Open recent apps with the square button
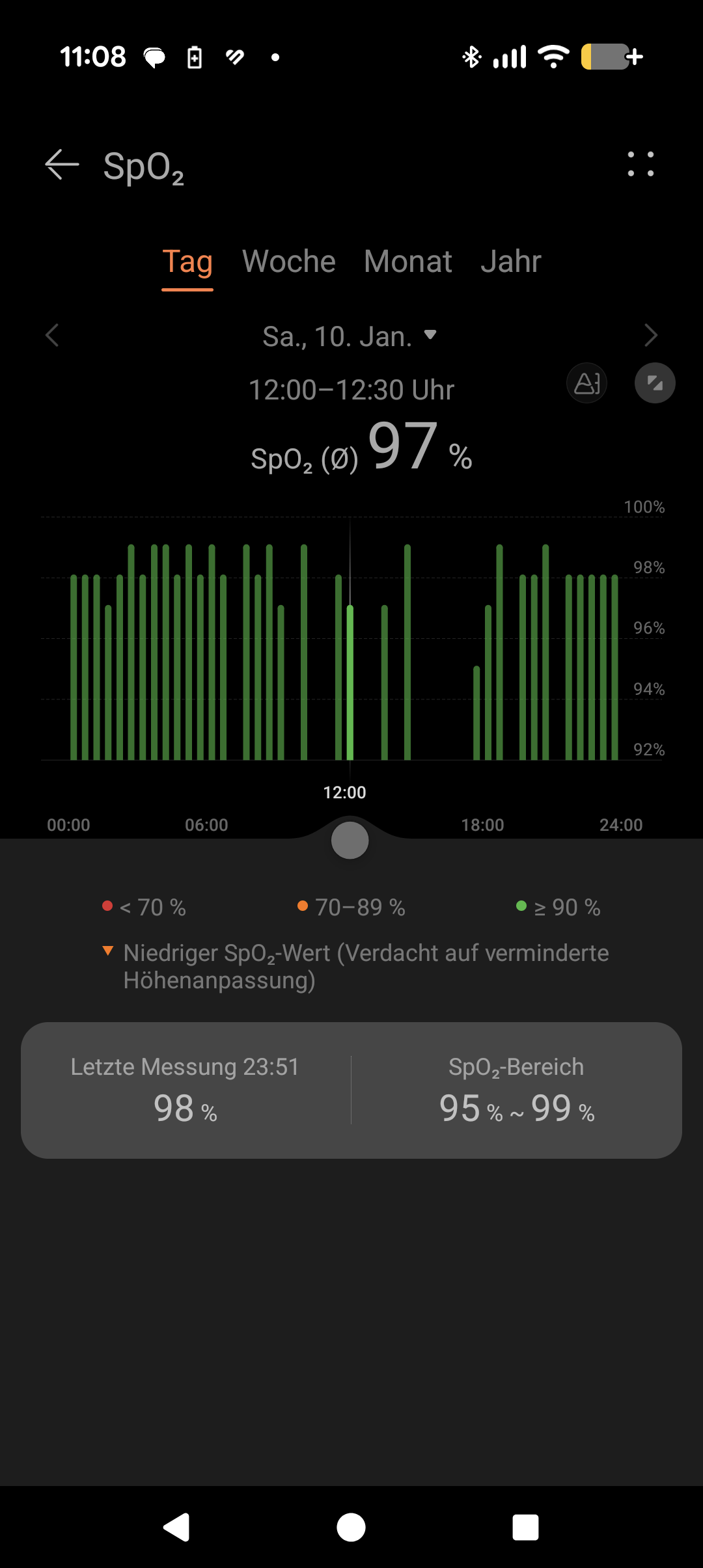Viewport: 703px width, 1568px height. pos(525,1527)
